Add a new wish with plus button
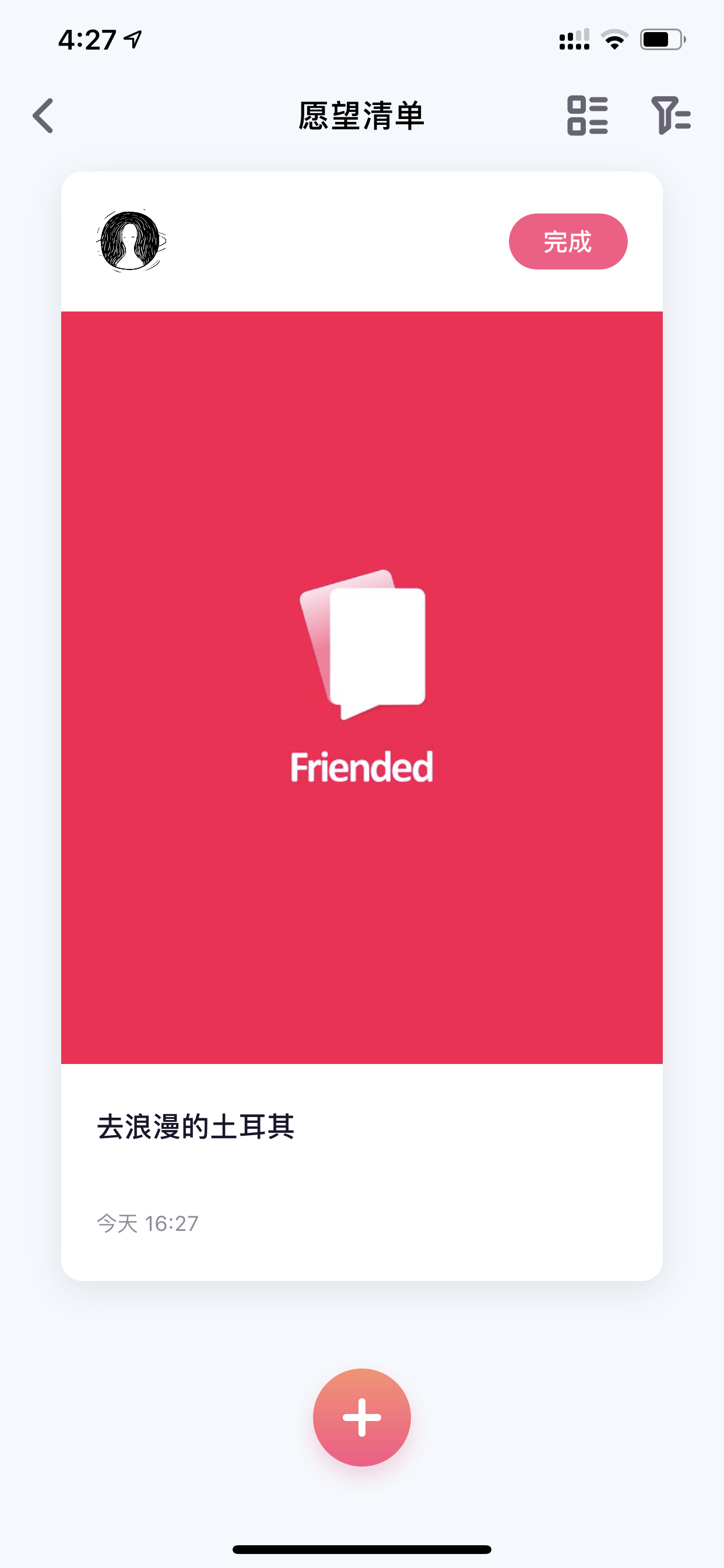Screen dimensions: 724x1568 362,1417
